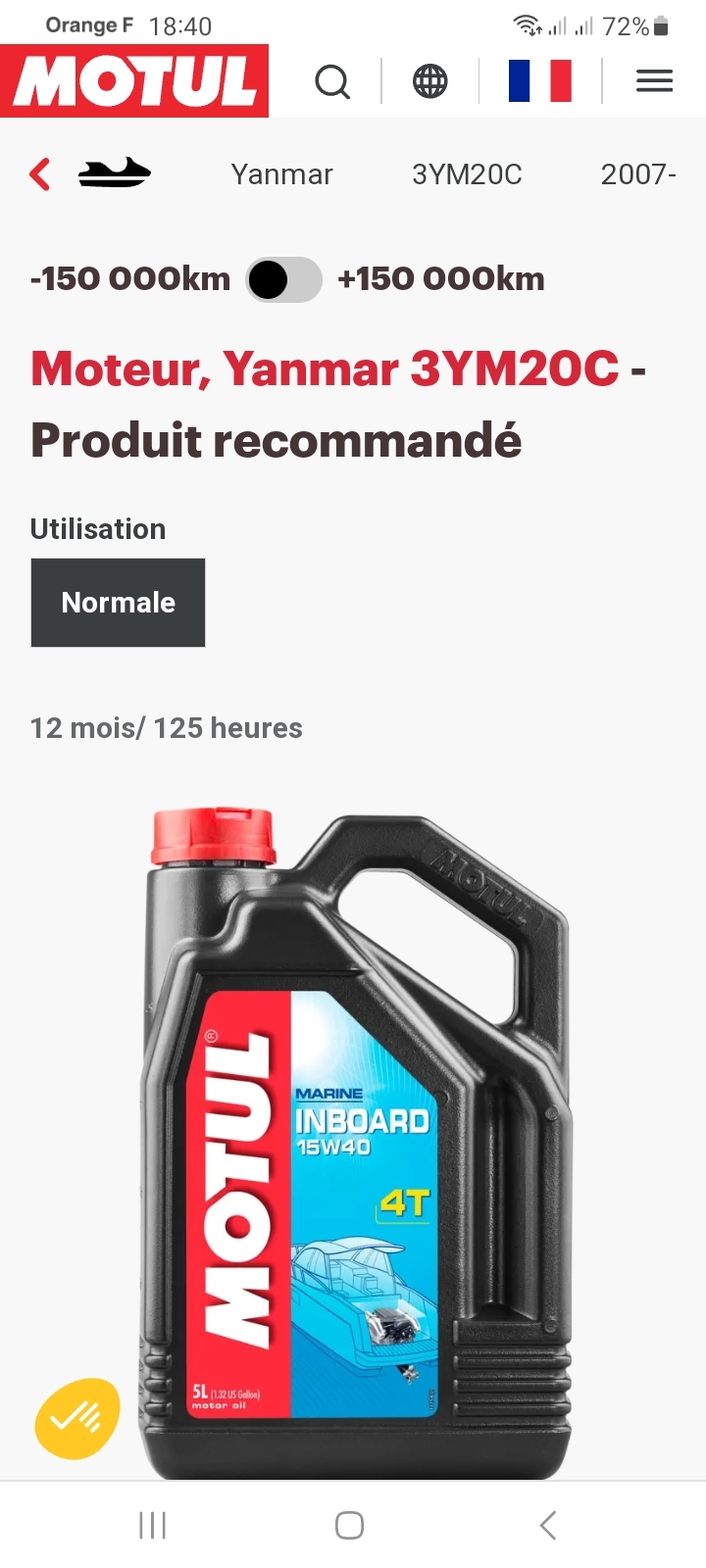Open the search magnifier icon
This screenshot has height=1568, width=706.
tap(332, 81)
